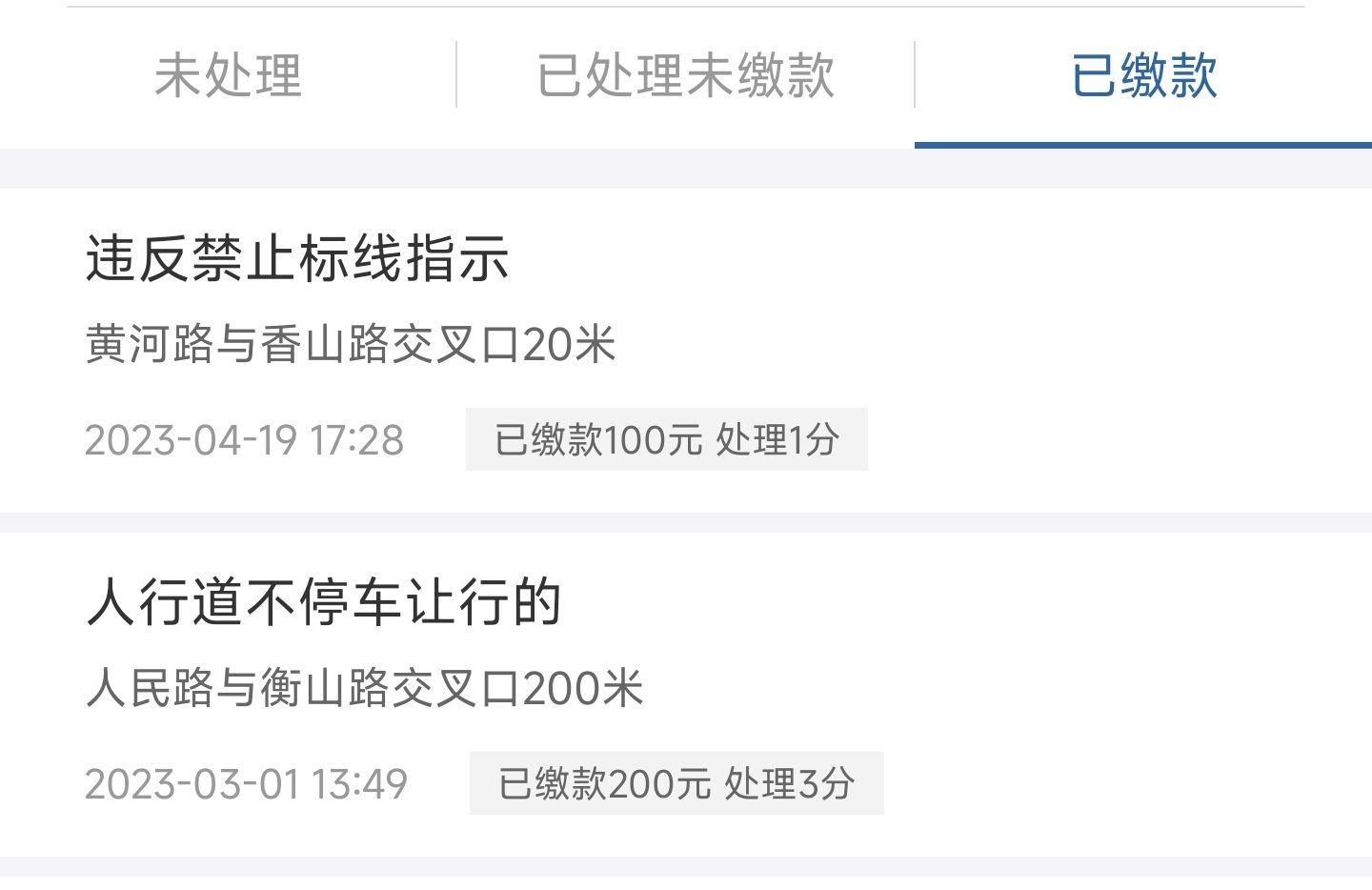This screenshot has height=890, width=1372.
Task: Open the 人行道不停车让行的 violation record
Action: (x=324, y=602)
